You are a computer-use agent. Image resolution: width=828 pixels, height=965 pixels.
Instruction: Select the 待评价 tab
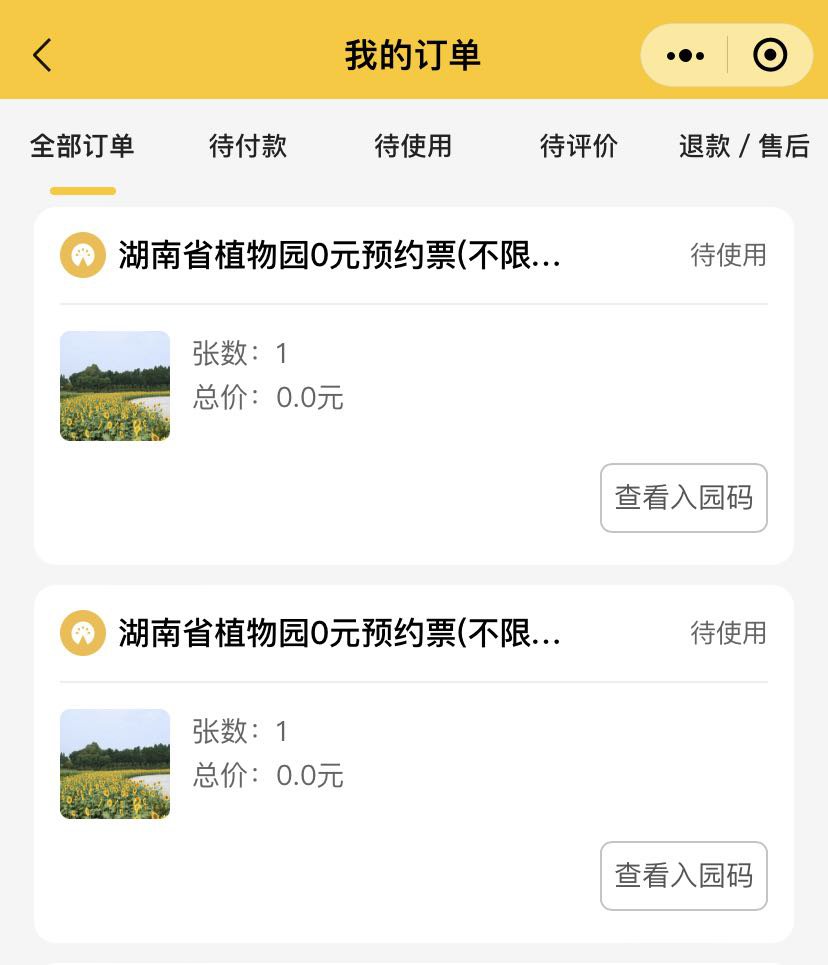pos(579,146)
